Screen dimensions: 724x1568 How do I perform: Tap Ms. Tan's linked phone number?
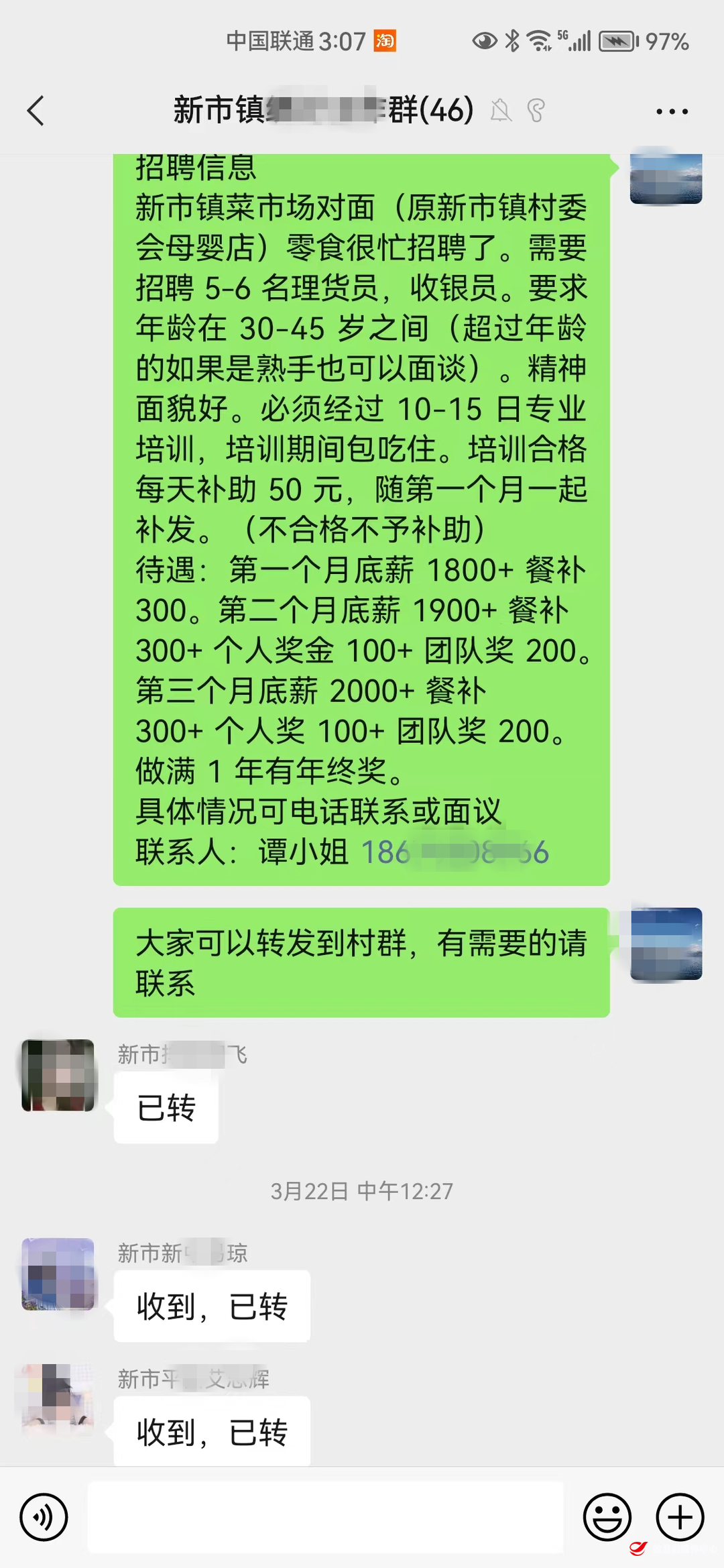click(455, 852)
